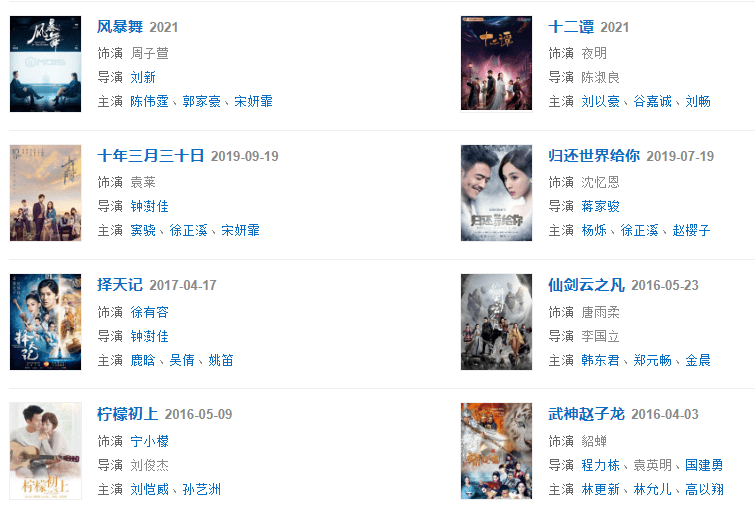
Task: Open the 十年三月三十日 title link
Action: (x=151, y=156)
